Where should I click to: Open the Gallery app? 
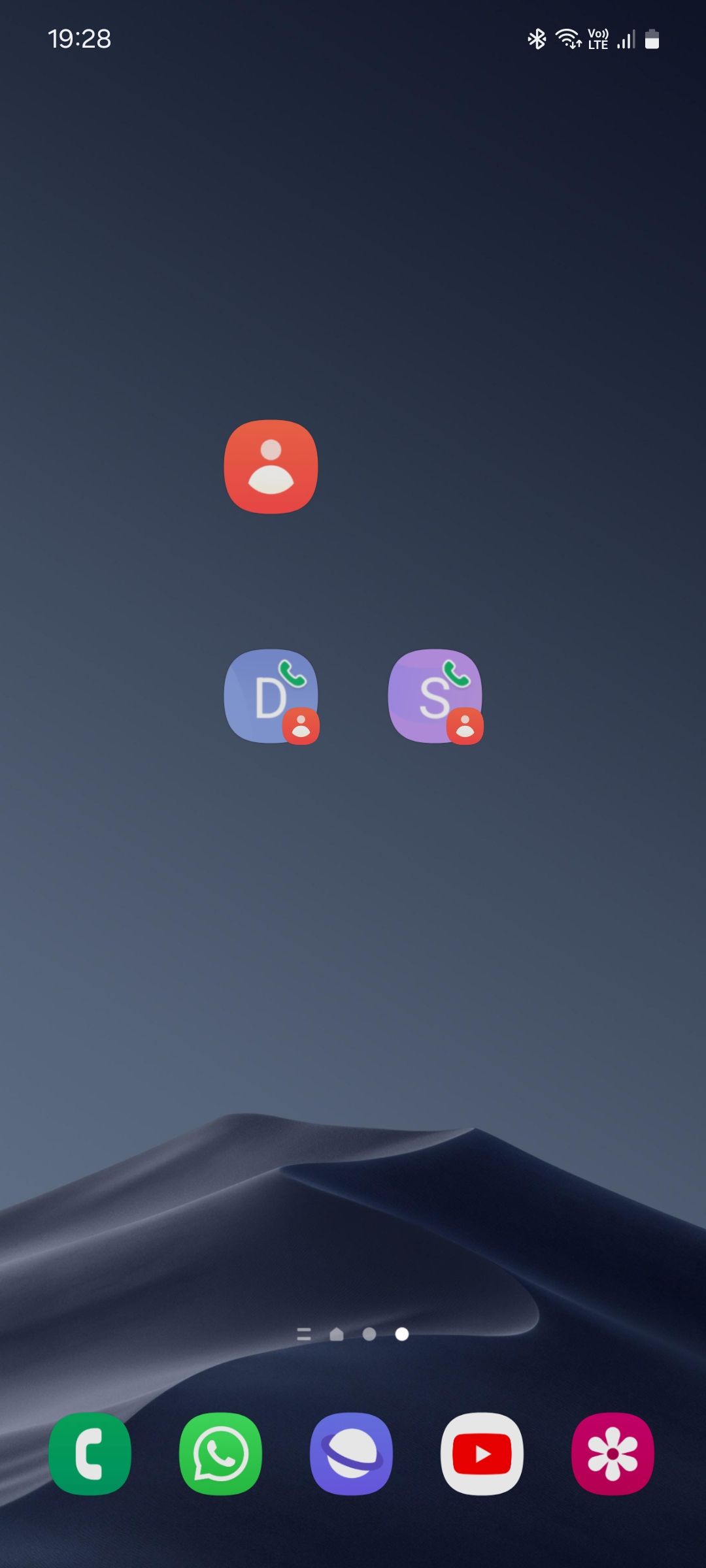[x=613, y=1454]
